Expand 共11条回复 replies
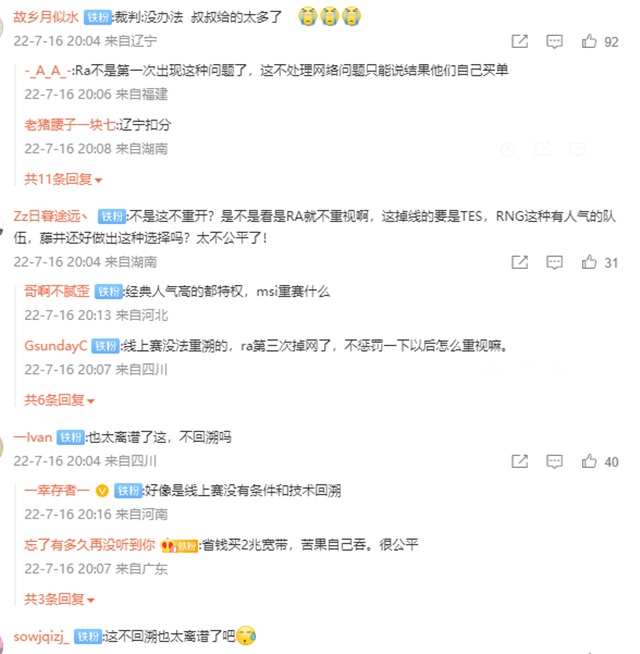Screen dimensions: 640x654 pos(59,179)
